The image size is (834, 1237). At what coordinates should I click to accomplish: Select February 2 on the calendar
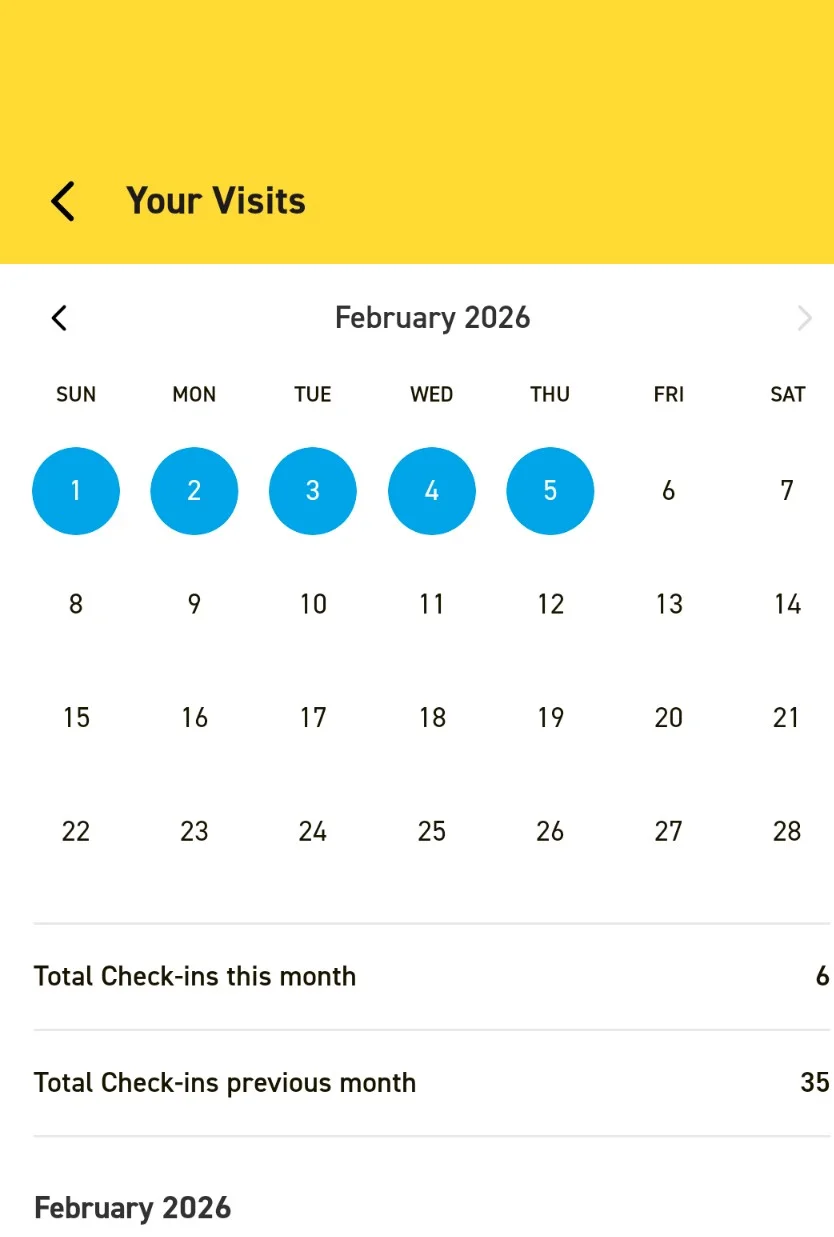(x=194, y=491)
